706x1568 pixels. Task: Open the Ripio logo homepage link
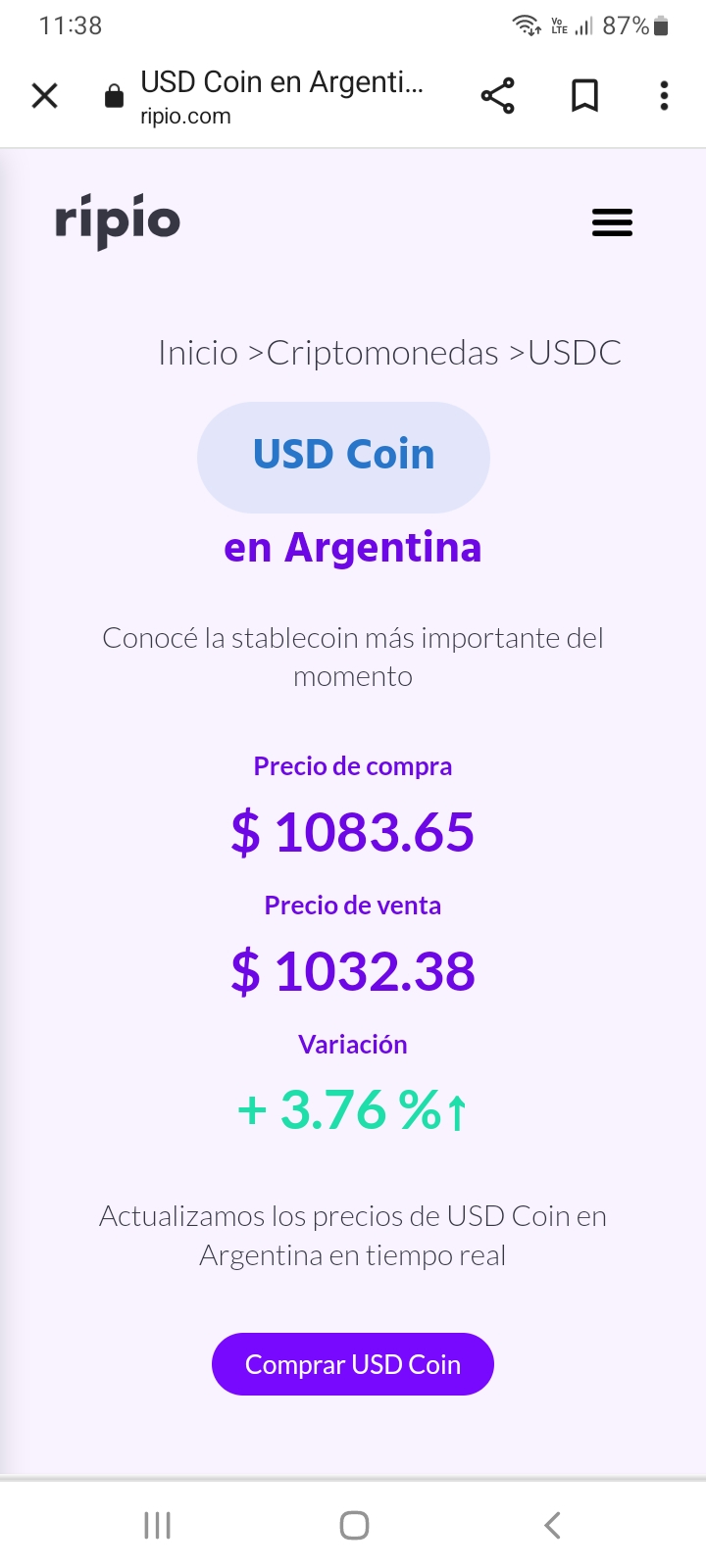click(x=118, y=222)
